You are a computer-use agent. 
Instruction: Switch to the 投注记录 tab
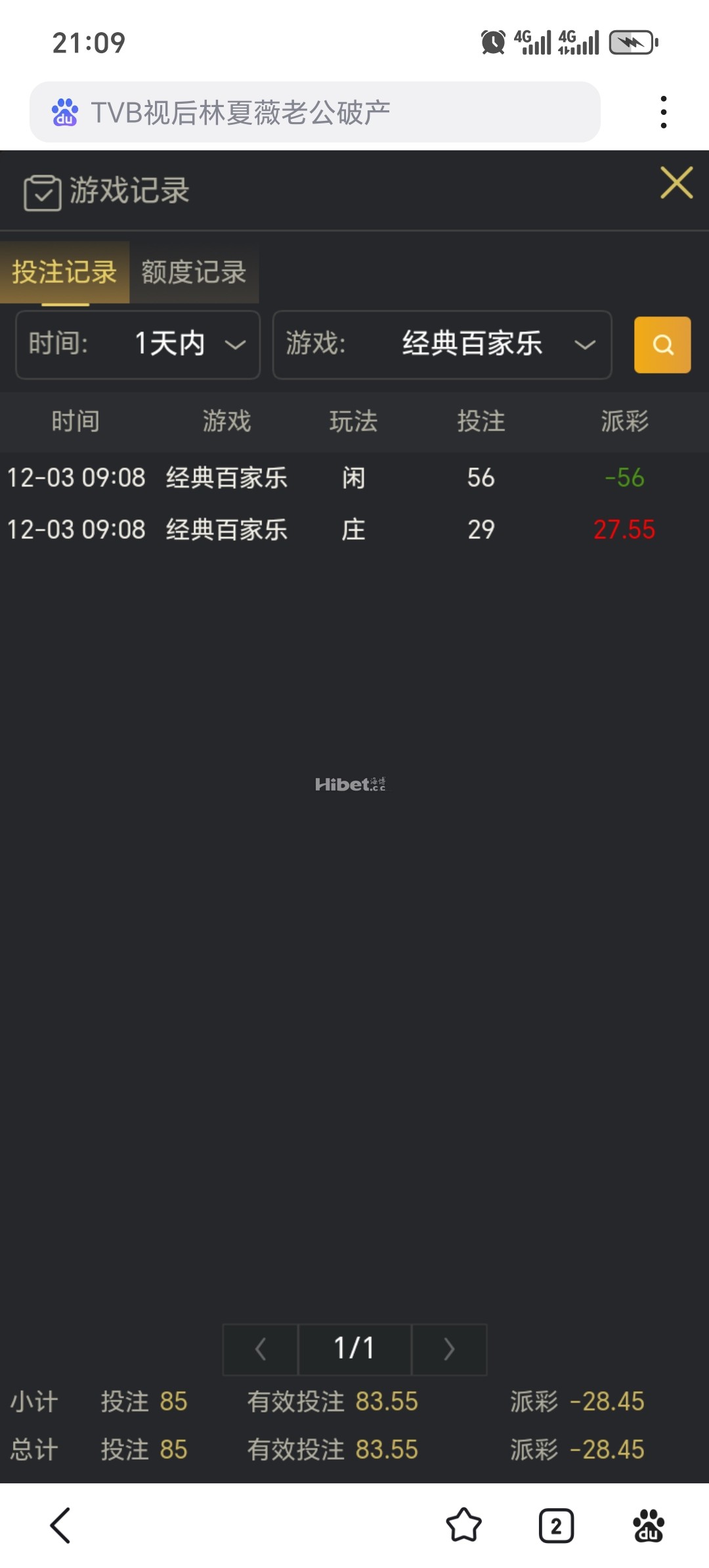tap(64, 272)
